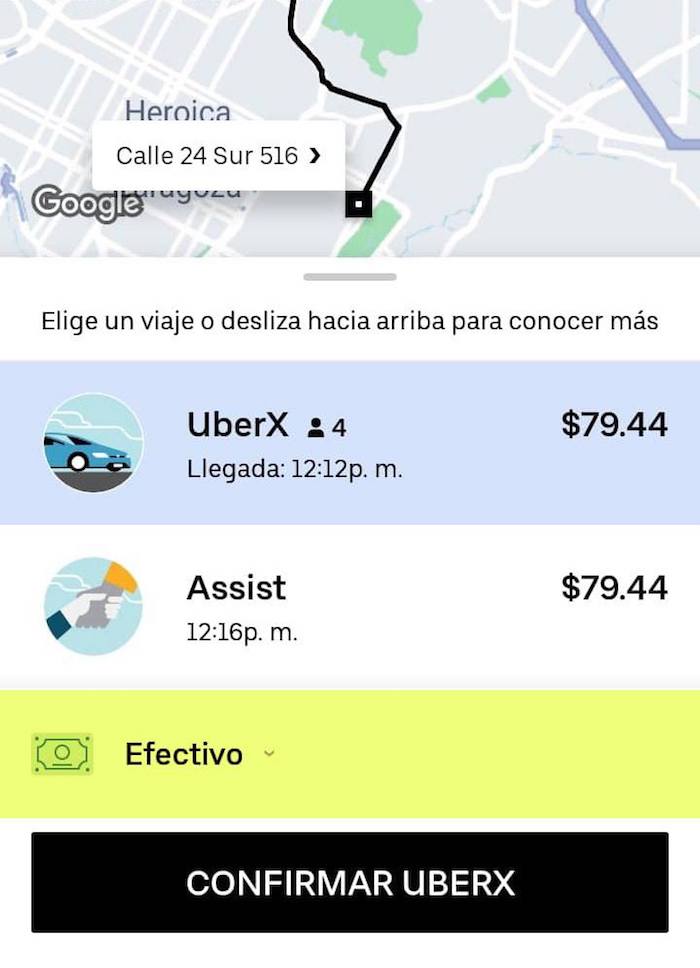Viewport: 700px width, 968px height.
Task: Tap the Confirmar UberX button
Action: [350, 882]
